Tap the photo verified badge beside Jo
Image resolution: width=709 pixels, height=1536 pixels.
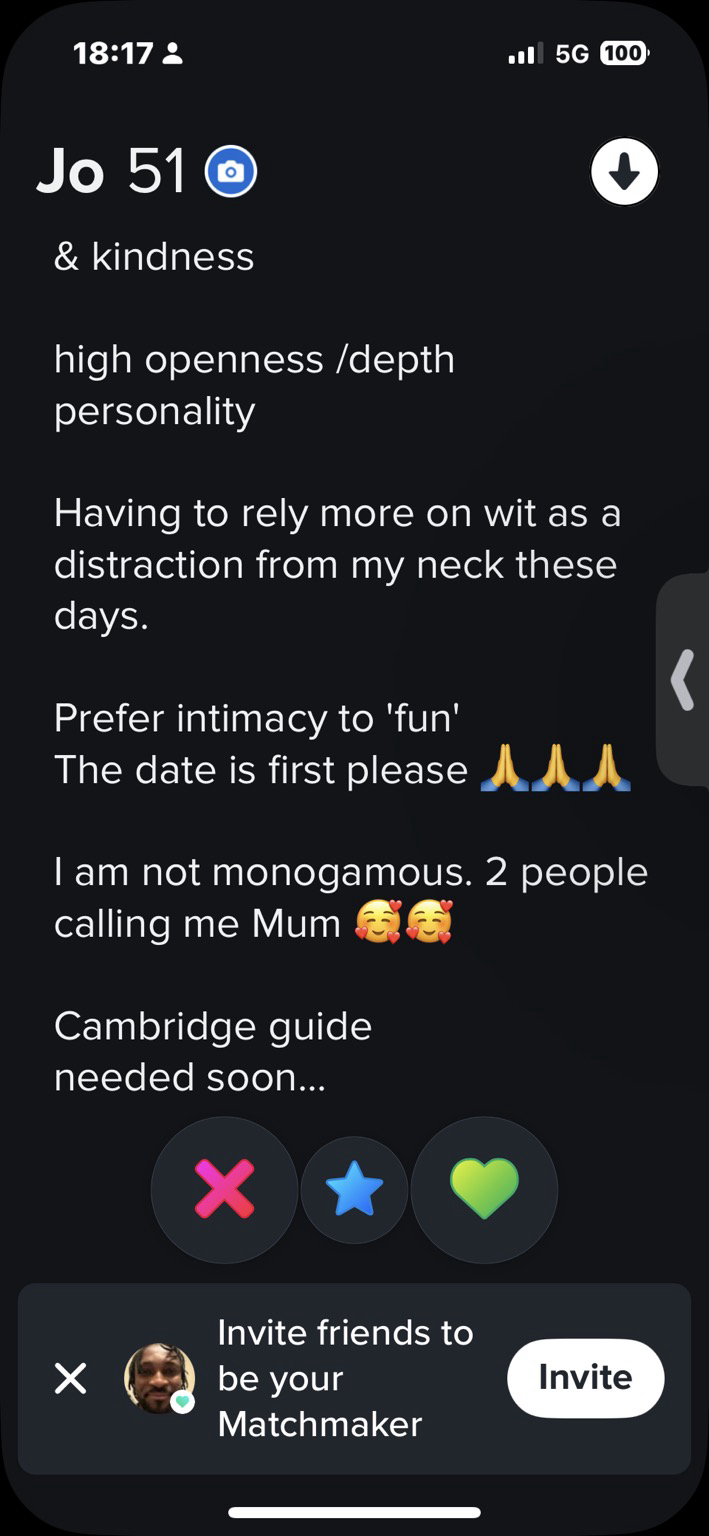click(231, 173)
